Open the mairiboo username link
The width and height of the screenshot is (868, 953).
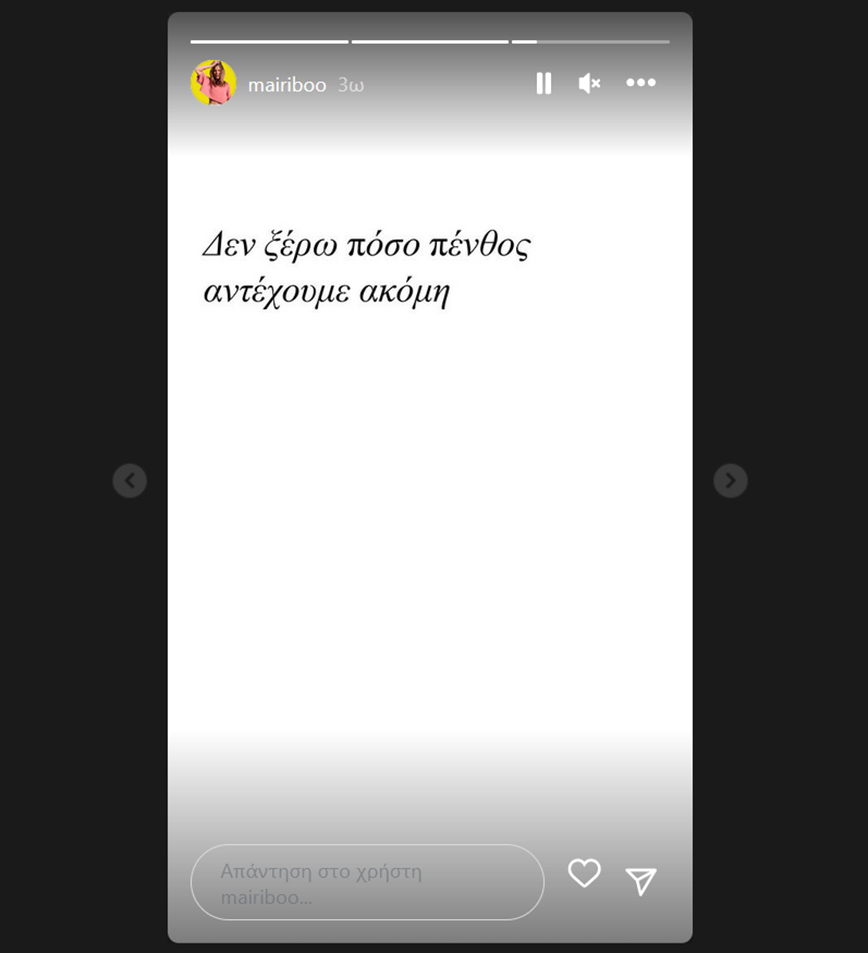click(x=287, y=85)
